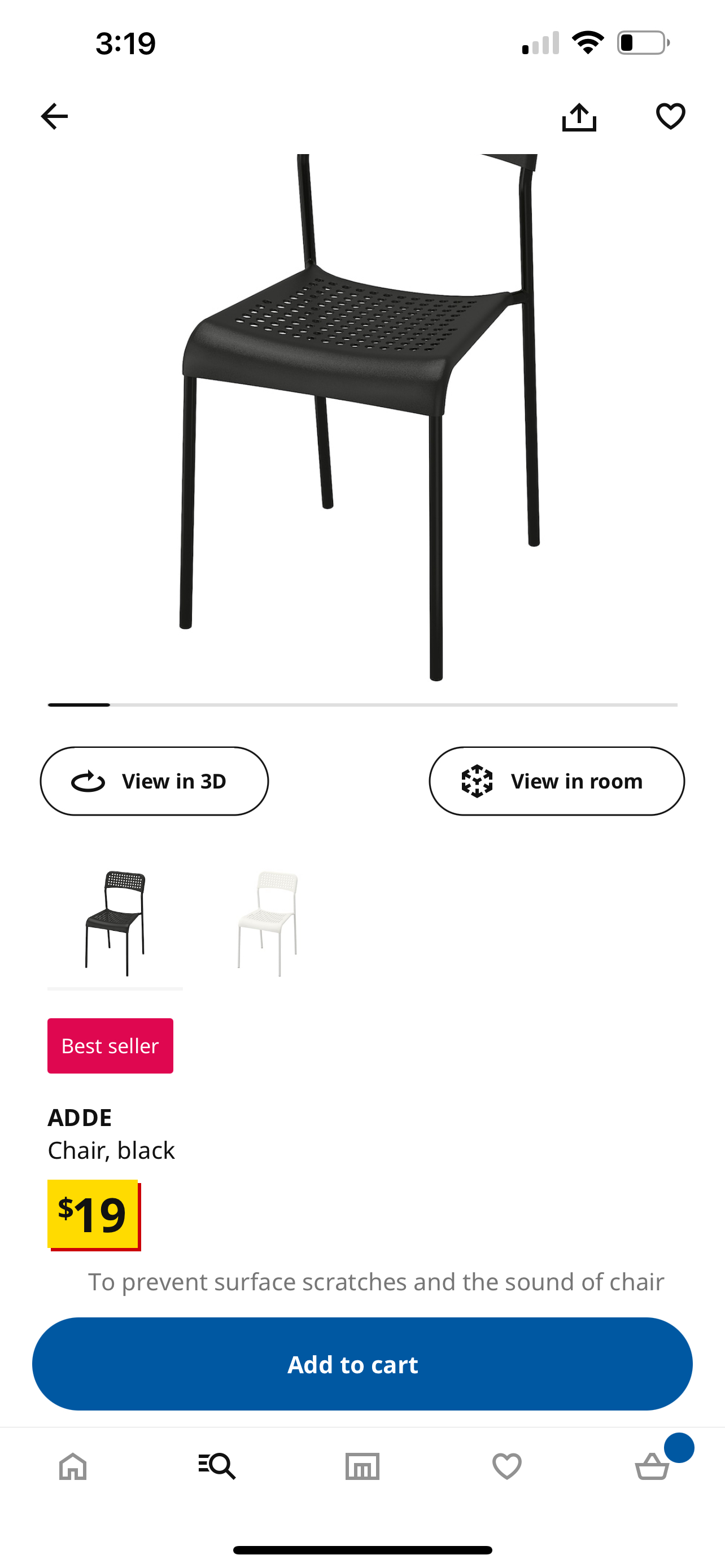The width and height of the screenshot is (725, 1568).
Task: Launch the View in room feature
Action: pos(556,781)
